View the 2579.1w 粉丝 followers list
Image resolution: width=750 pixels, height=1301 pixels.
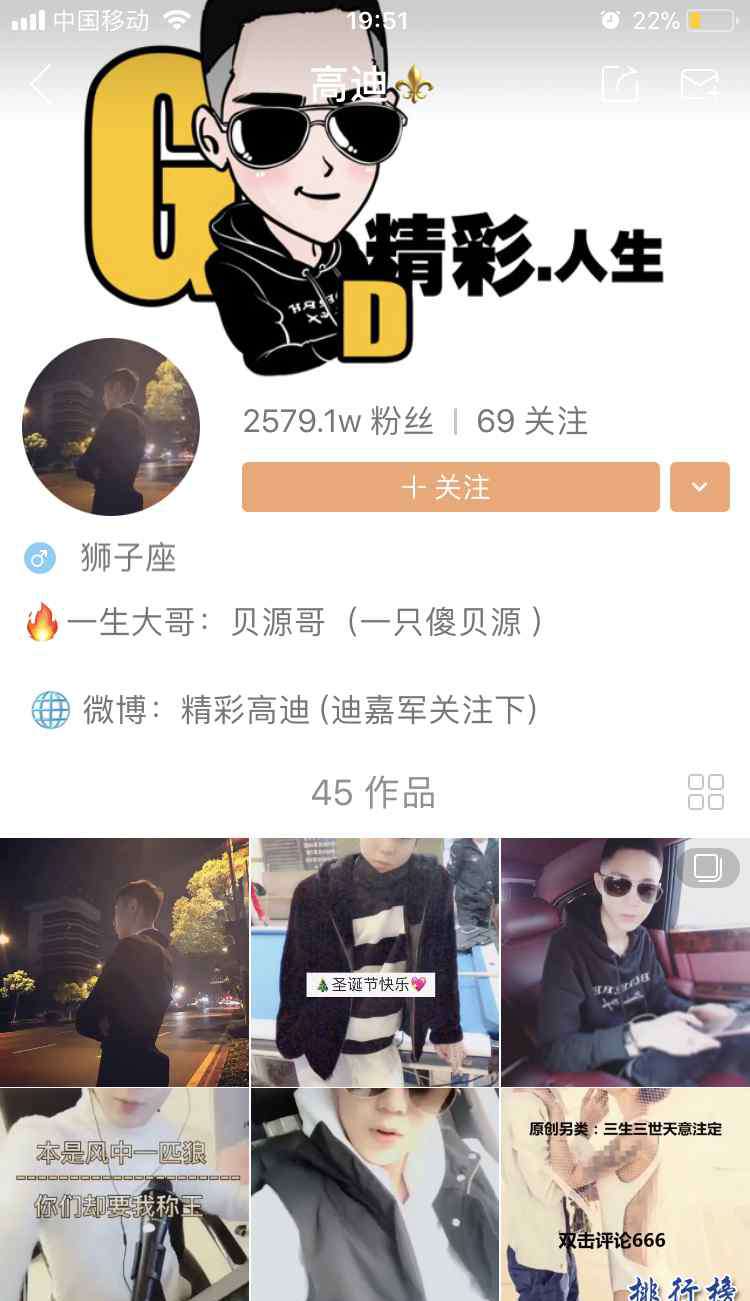(x=338, y=422)
